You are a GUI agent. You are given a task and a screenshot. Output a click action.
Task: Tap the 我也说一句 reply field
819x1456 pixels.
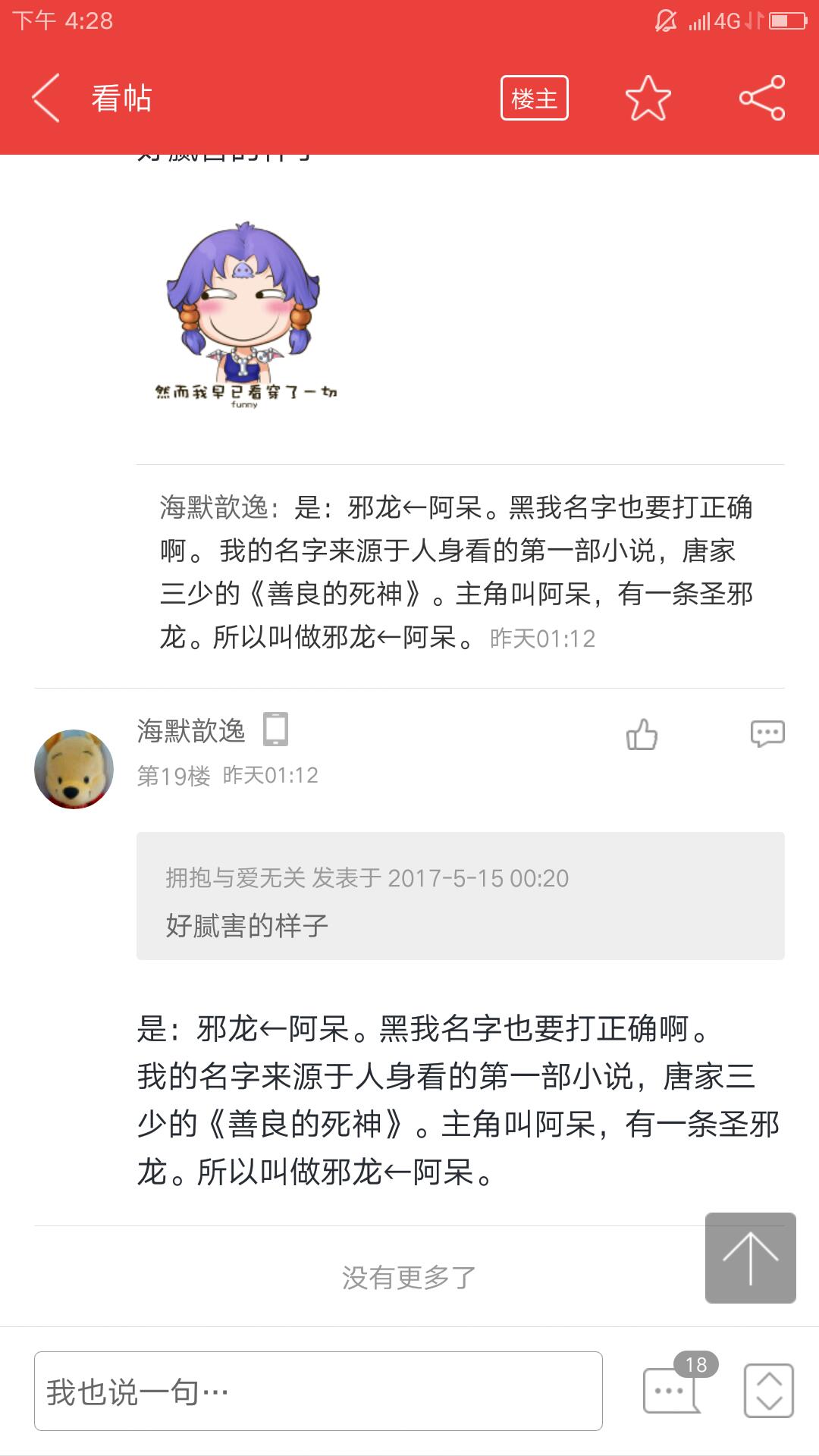click(x=318, y=1392)
